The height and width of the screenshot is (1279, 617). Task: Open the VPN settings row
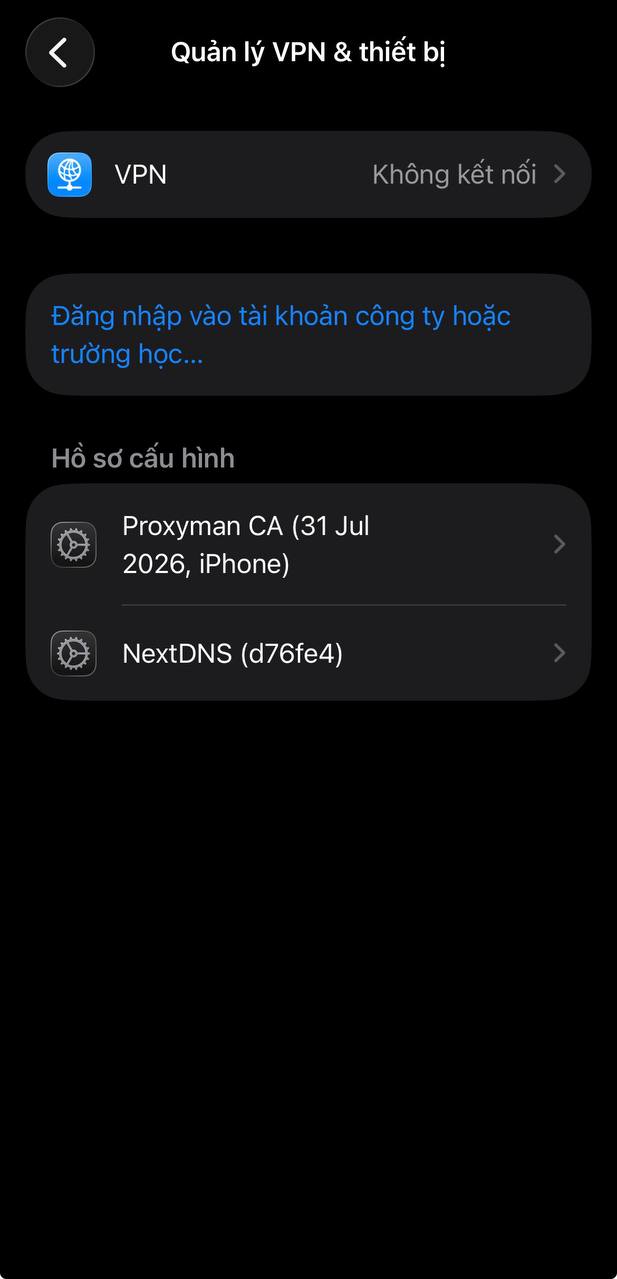(x=308, y=174)
